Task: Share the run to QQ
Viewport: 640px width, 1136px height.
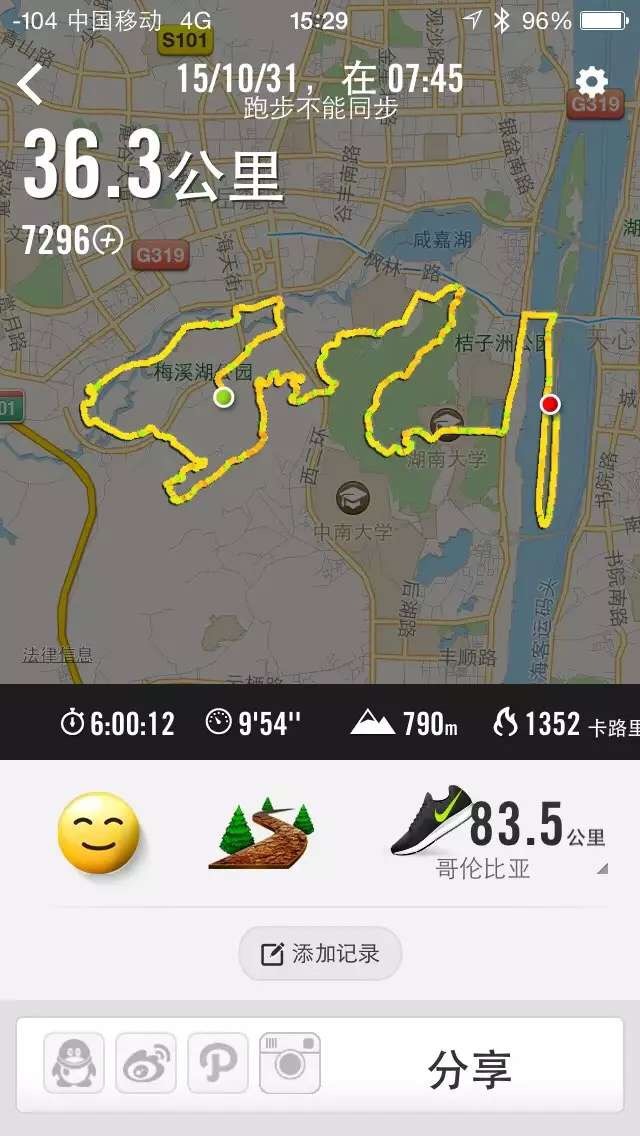Action: [74, 1063]
